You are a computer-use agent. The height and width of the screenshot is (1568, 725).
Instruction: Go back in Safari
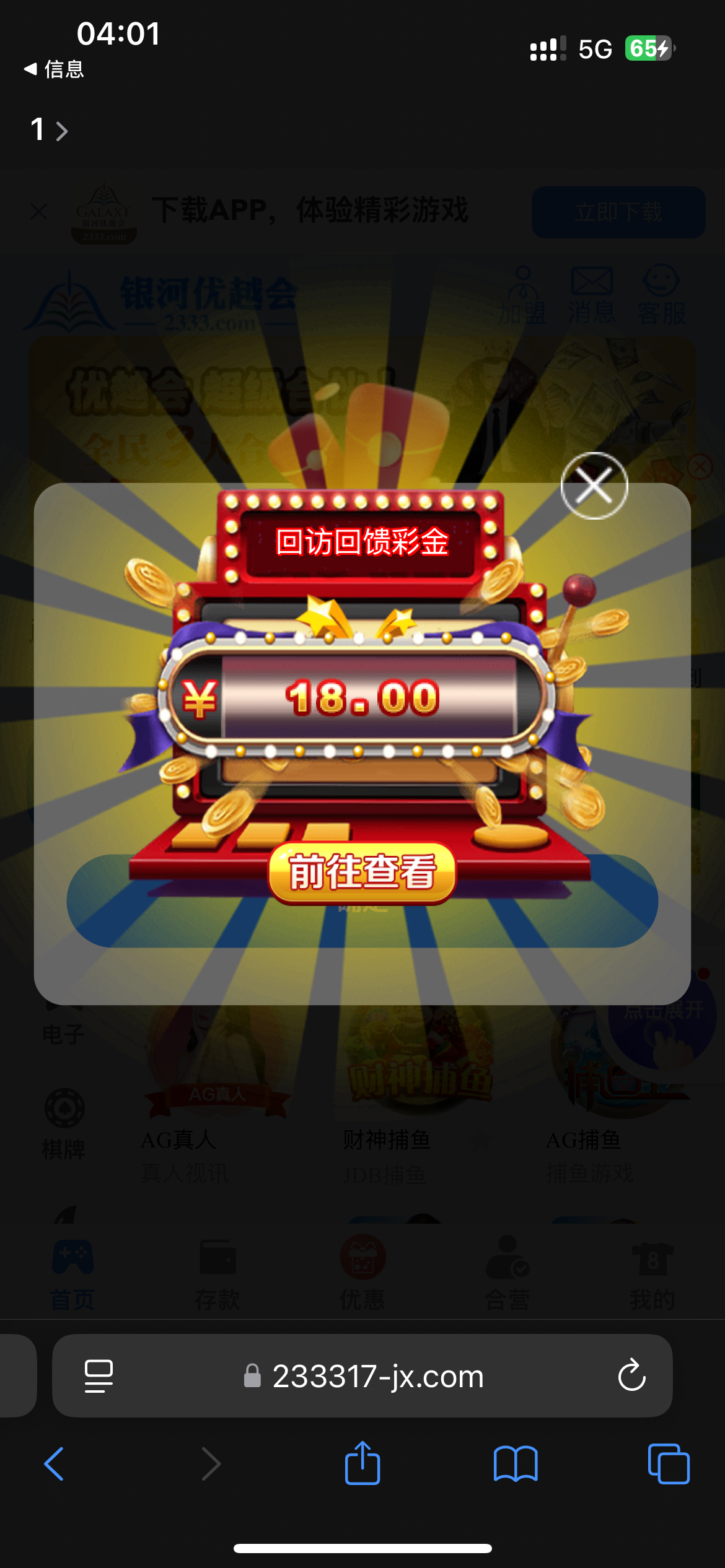pos(55,1464)
